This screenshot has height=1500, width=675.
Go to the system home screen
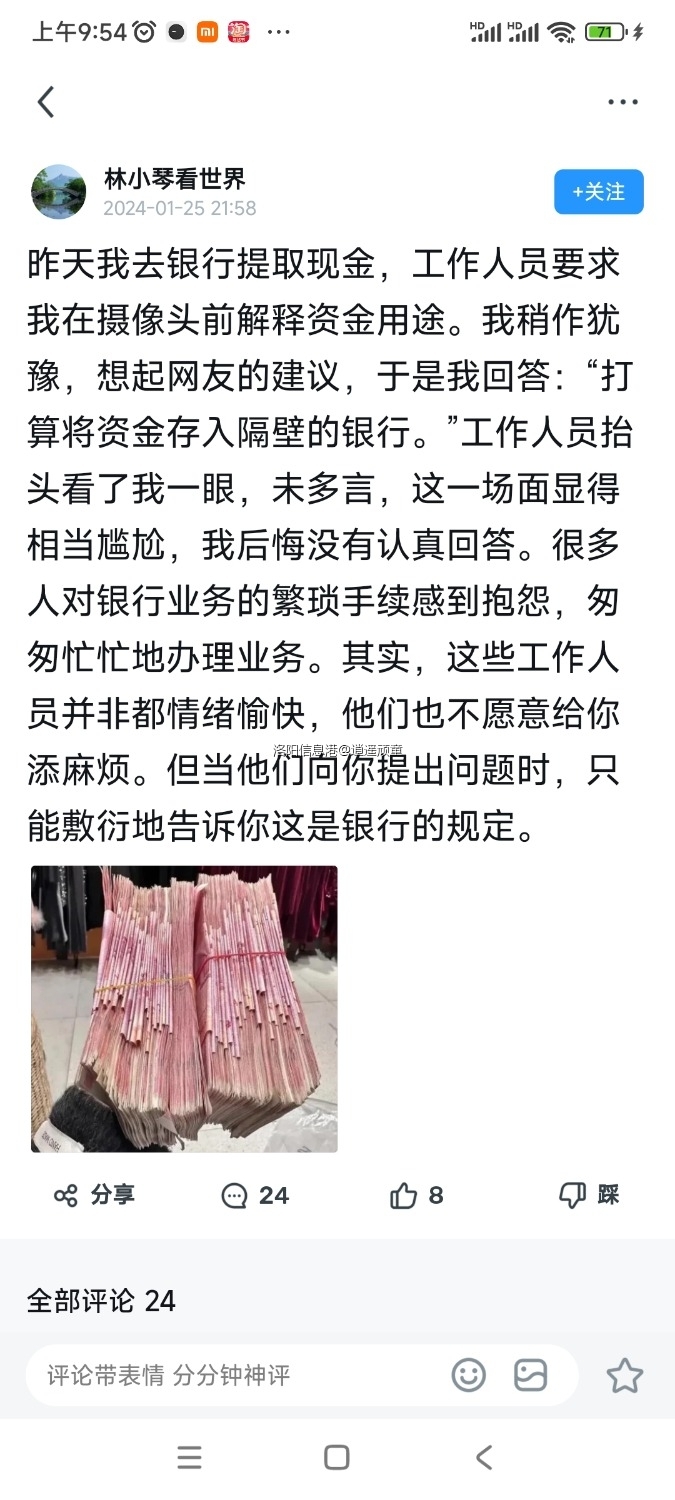(x=337, y=1458)
